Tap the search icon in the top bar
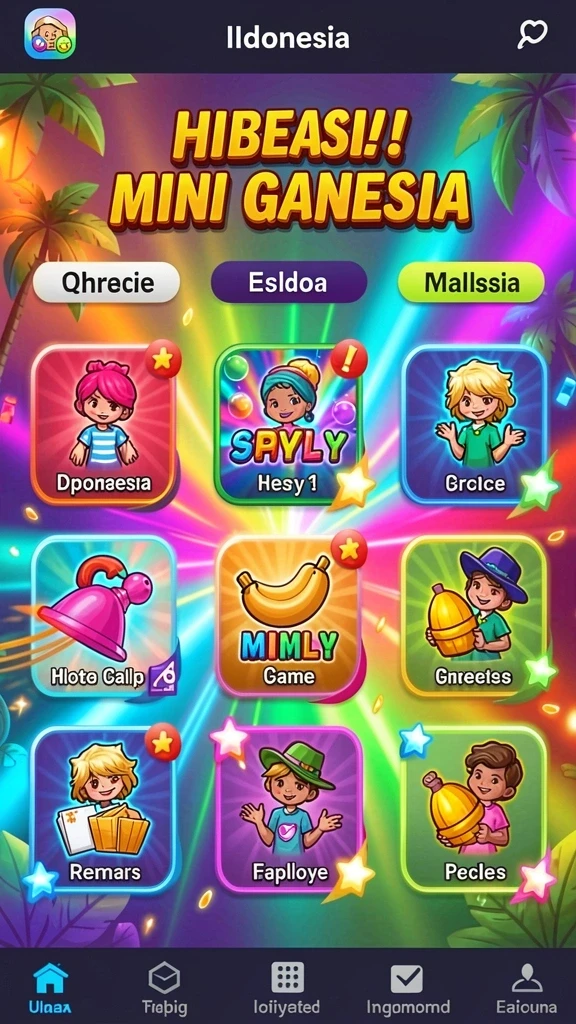This screenshot has width=576, height=1024. tap(532, 33)
